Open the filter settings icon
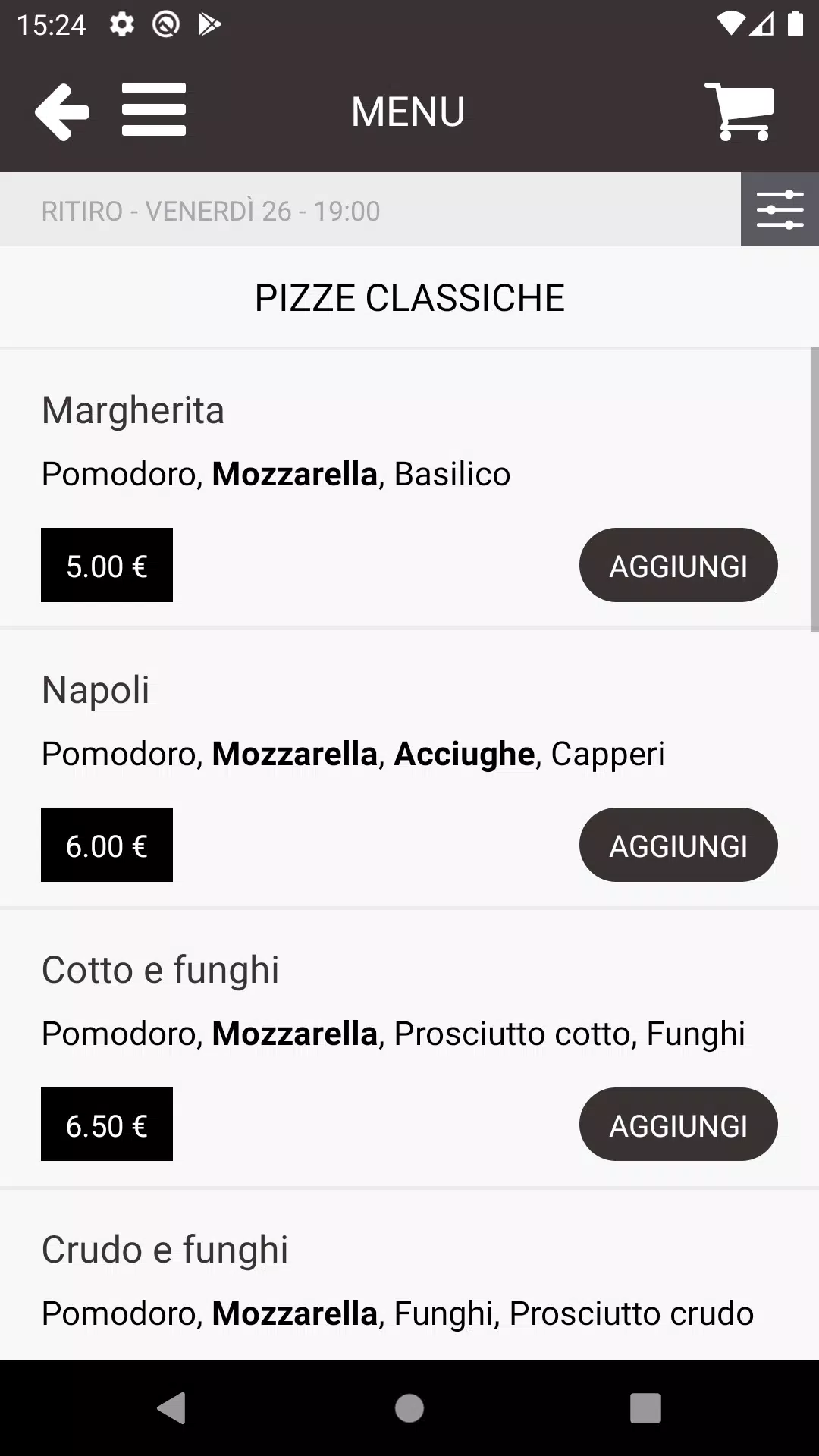Screen dimensions: 819x1456 [x=780, y=209]
